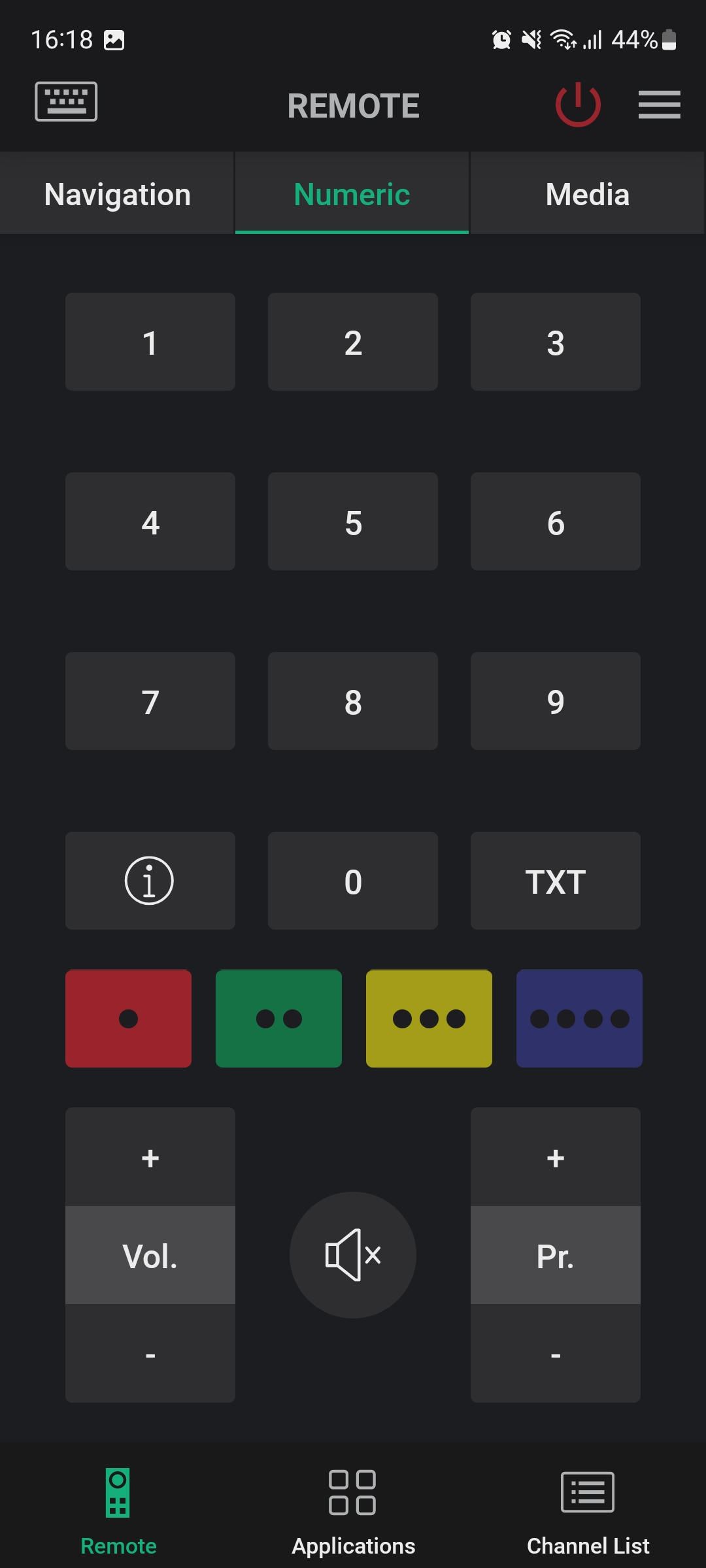Tap the green two-dot button

pyautogui.click(x=279, y=1019)
